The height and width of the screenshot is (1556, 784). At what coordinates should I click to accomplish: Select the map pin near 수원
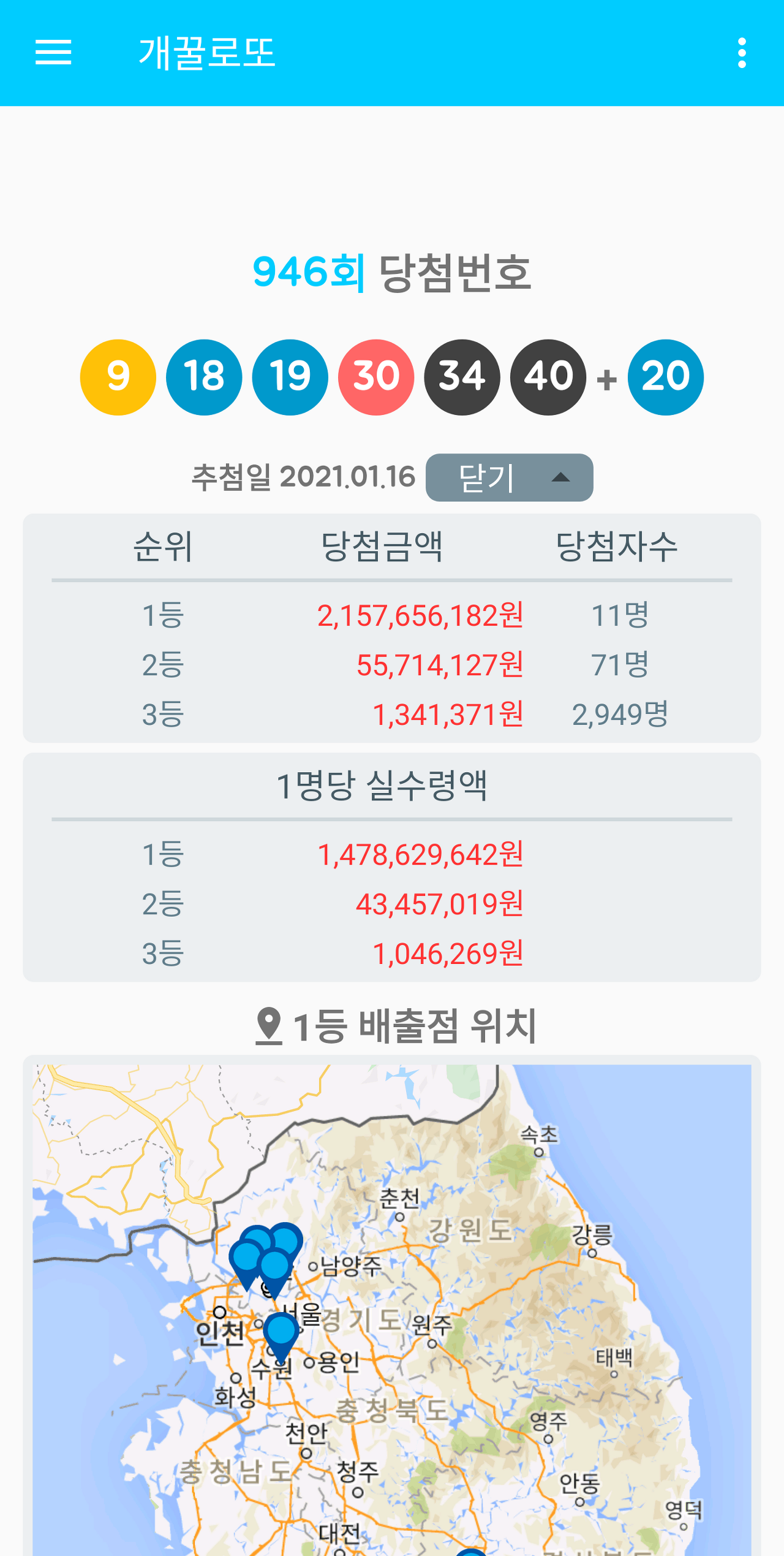pyautogui.click(x=281, y=1332)
